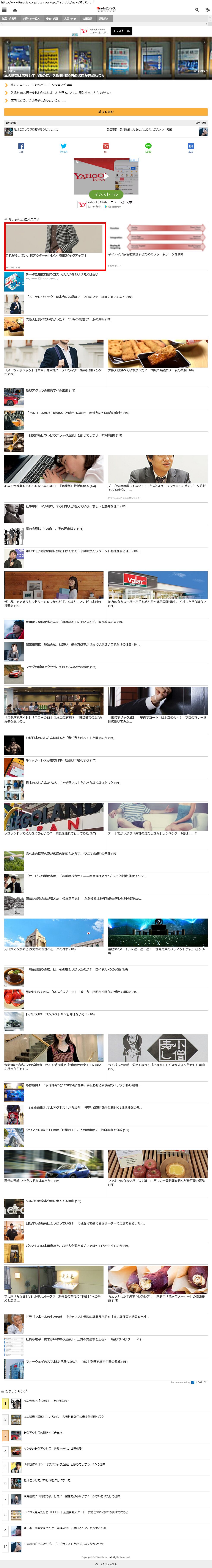Viewport: 212px width, 1568px height.
Task: Tap the orange 続きを読む button
Action: point(106,112)
